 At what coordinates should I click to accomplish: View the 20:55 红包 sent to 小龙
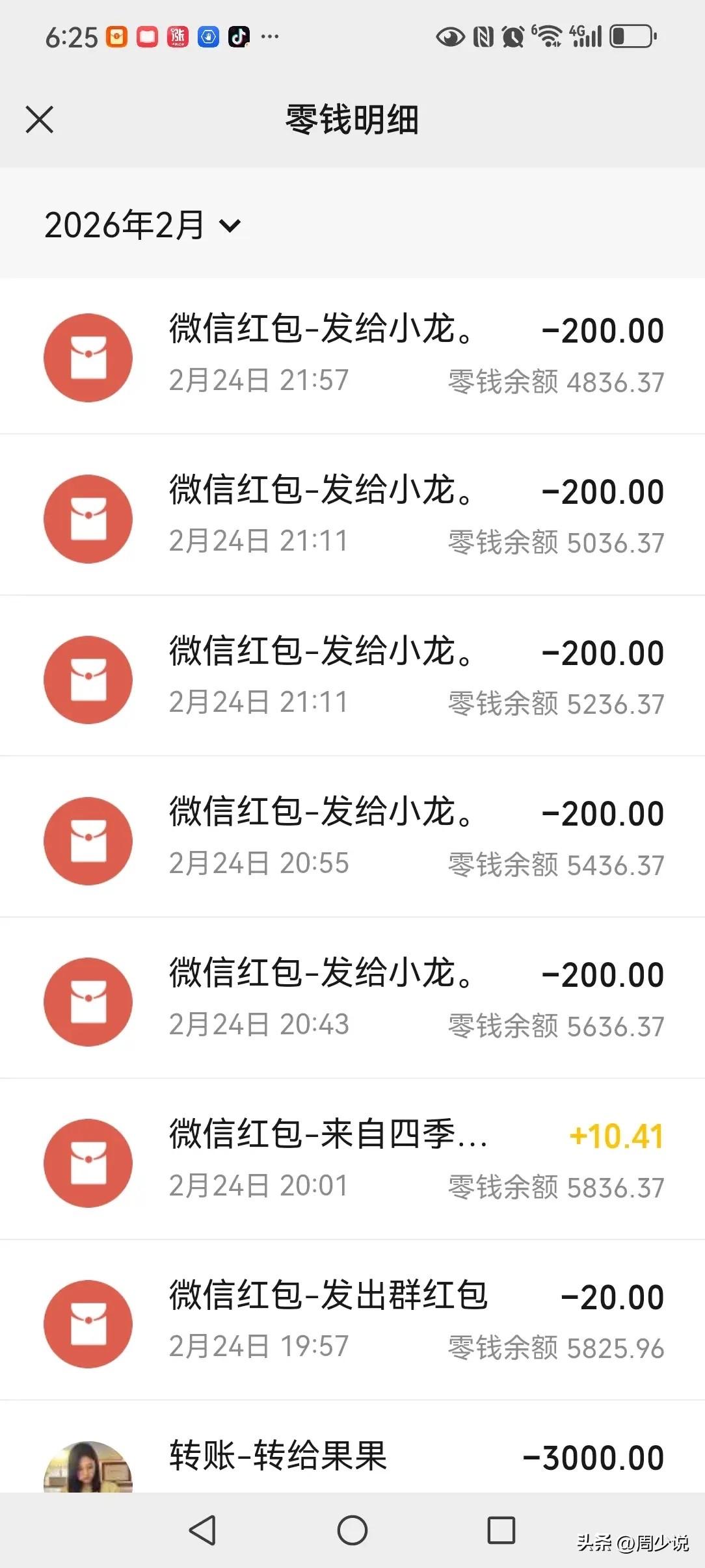coord(352,839)
